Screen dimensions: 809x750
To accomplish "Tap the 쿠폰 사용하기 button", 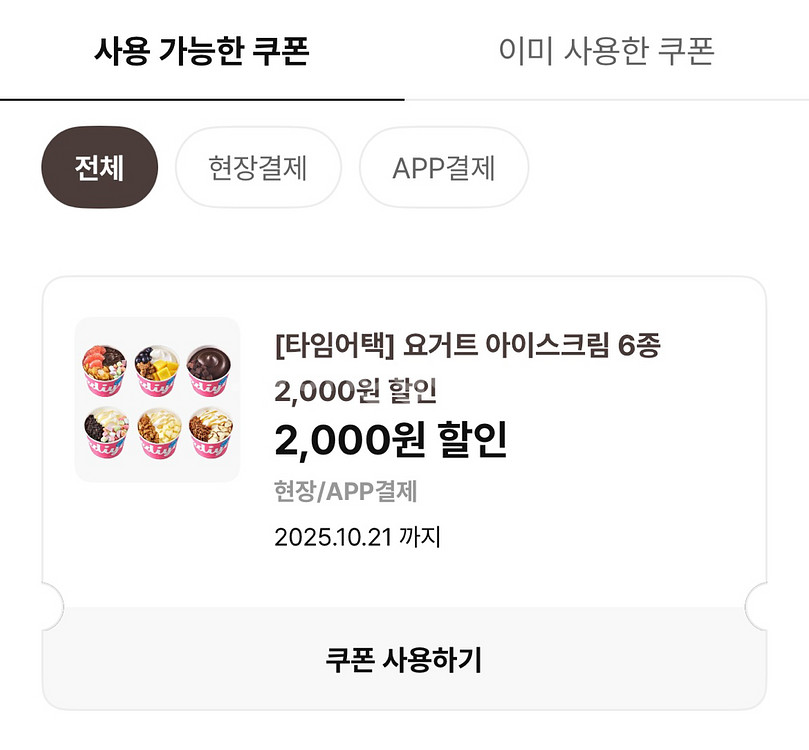I will pyautogui.click(x=404, y=660).
